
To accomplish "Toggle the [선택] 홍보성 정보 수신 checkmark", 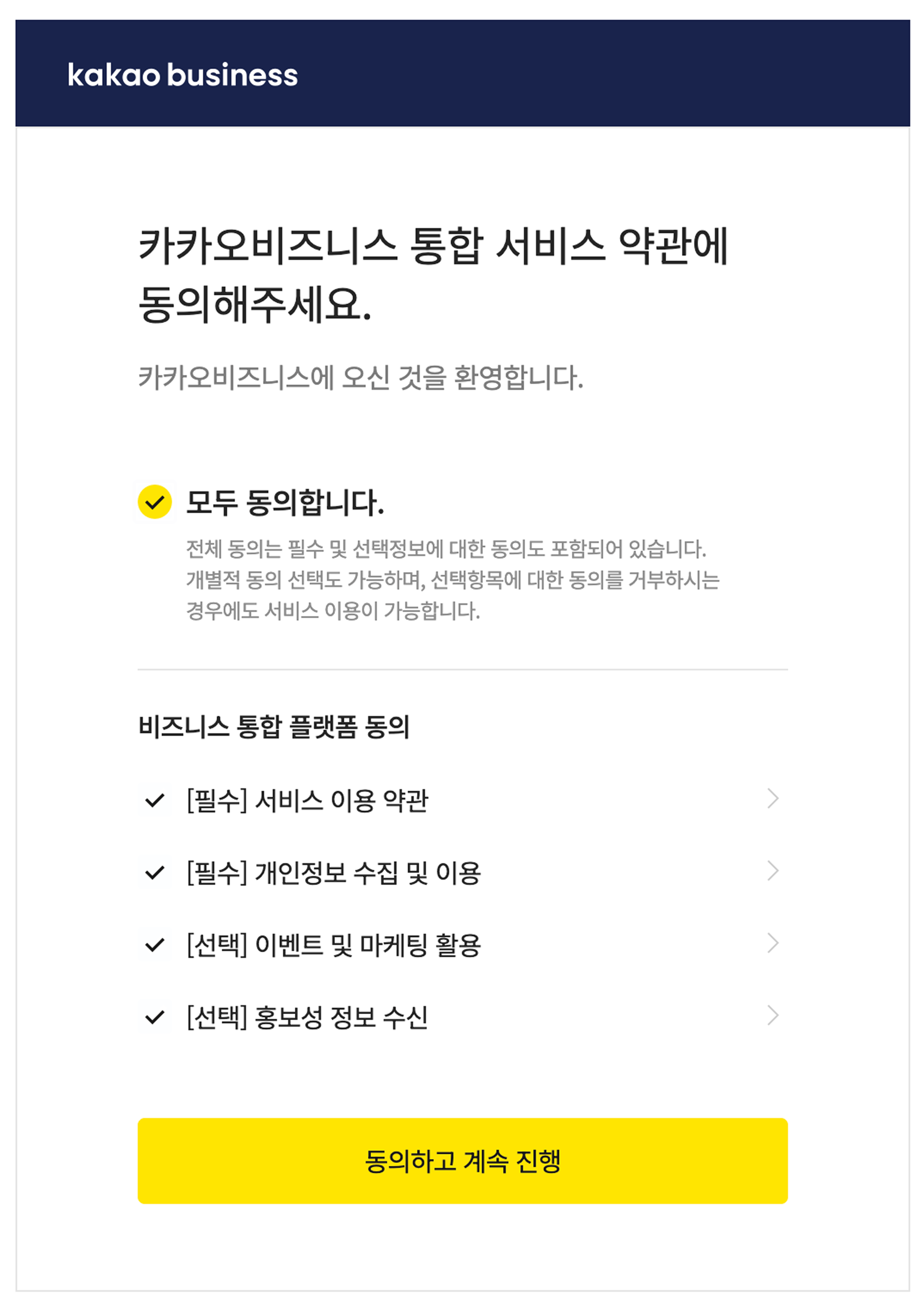I will [155, 1017].
